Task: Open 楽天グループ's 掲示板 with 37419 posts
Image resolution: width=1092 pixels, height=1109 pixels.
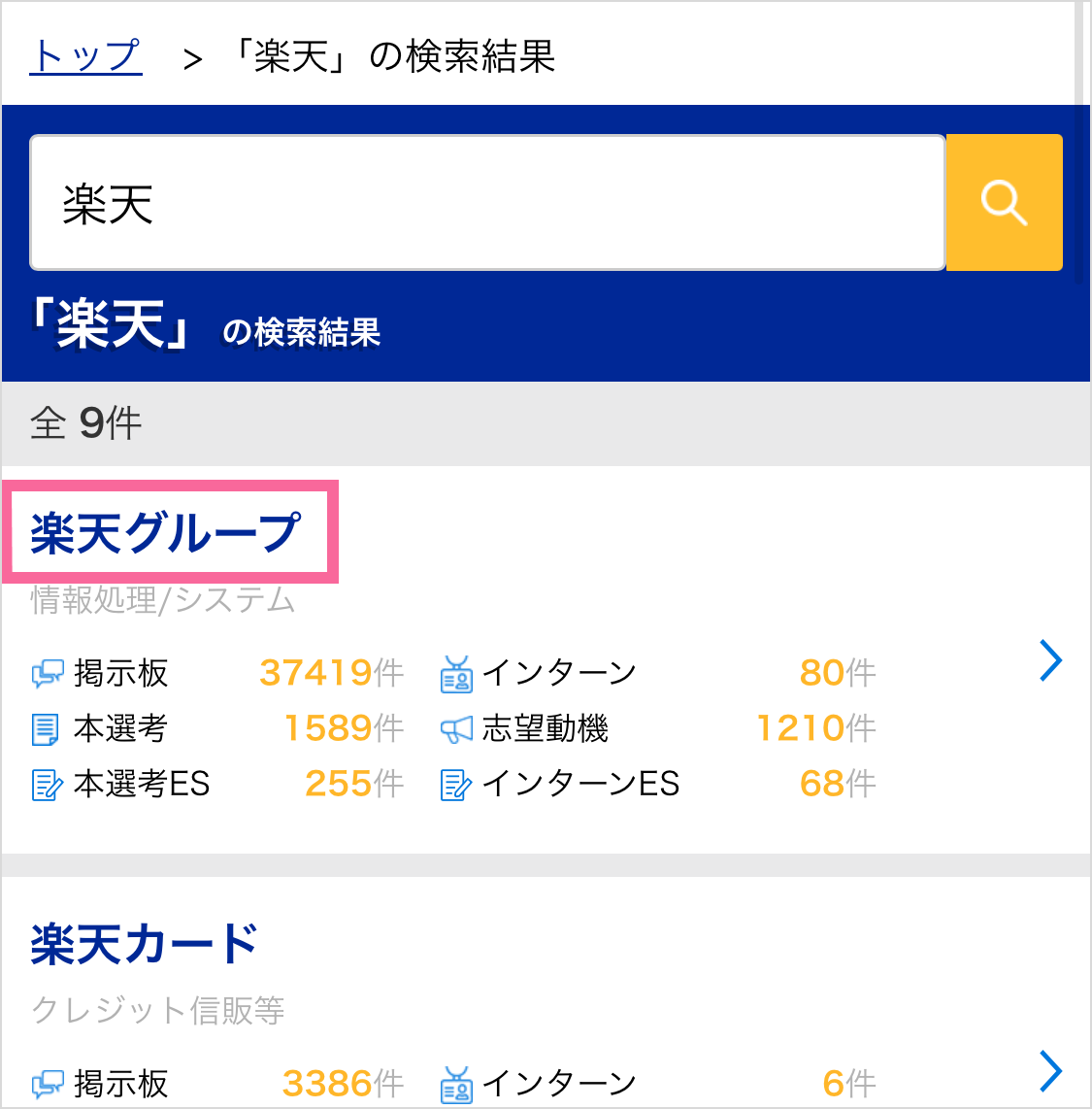Action: [217, 673]
